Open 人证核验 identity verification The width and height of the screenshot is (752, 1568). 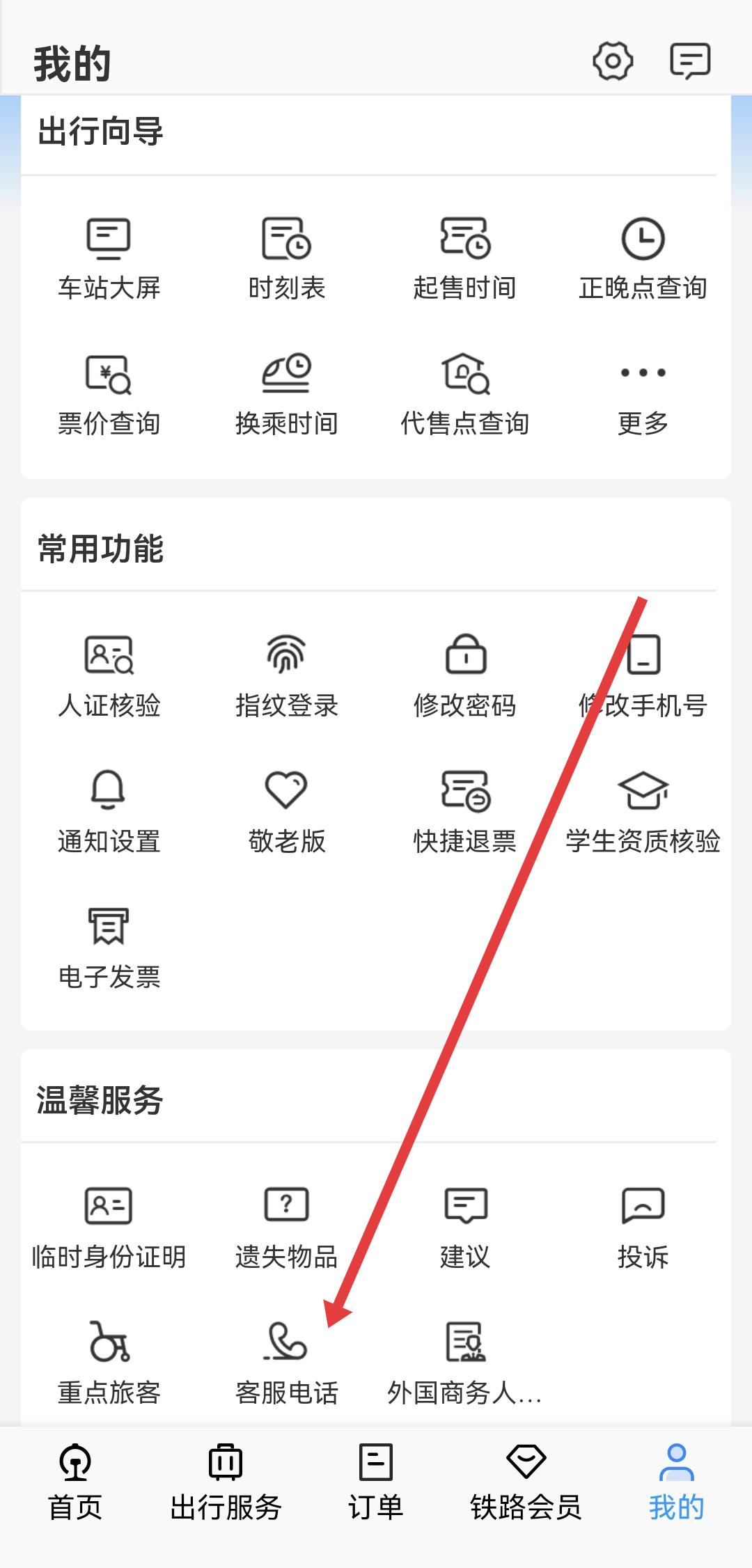pyautogui.click(x=109, y=675)
